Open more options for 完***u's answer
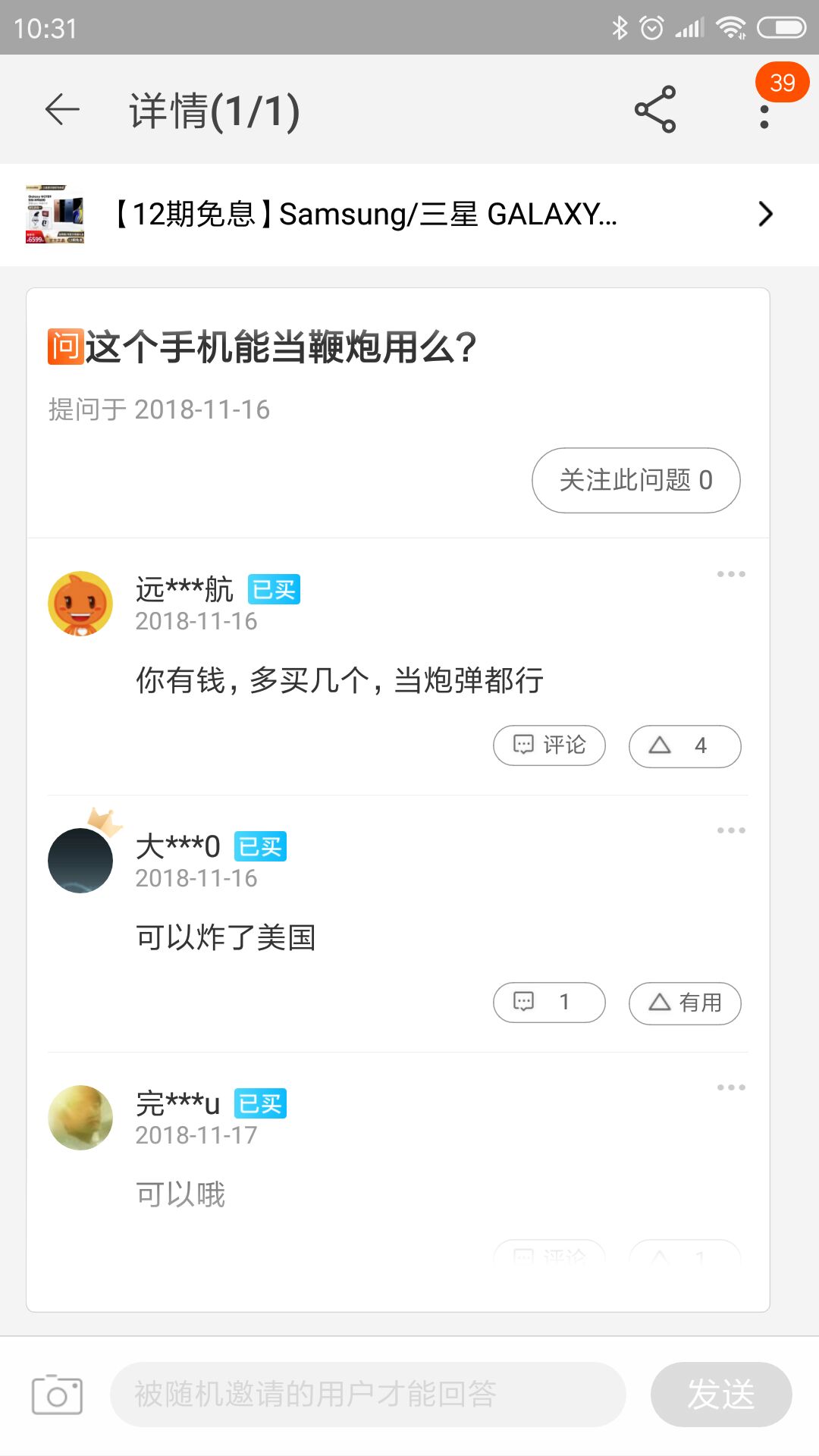819x1456 pixels. 731,1088
